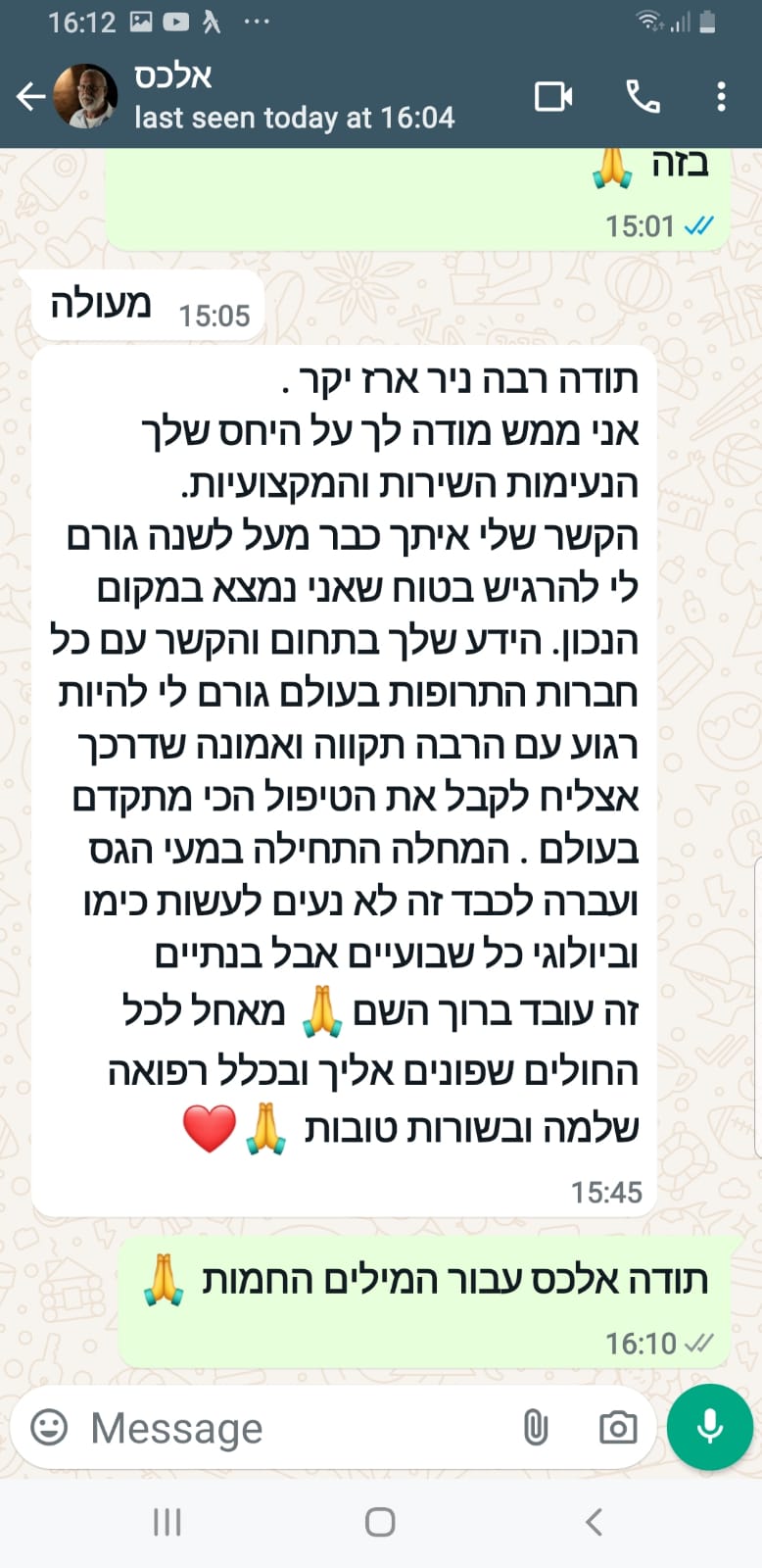This screenshot has height=1568, width=762.
Task: Open the emoji picker
Action: (x=49, y=1427)
